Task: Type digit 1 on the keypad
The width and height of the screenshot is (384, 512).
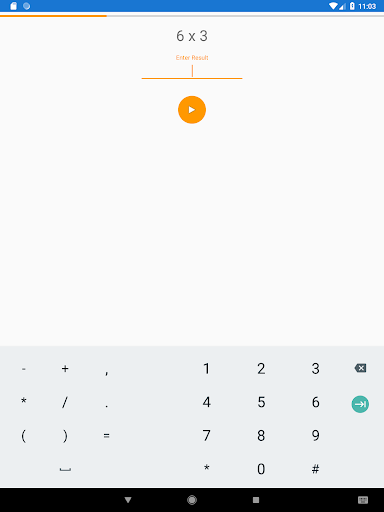Action: [206, 368]
